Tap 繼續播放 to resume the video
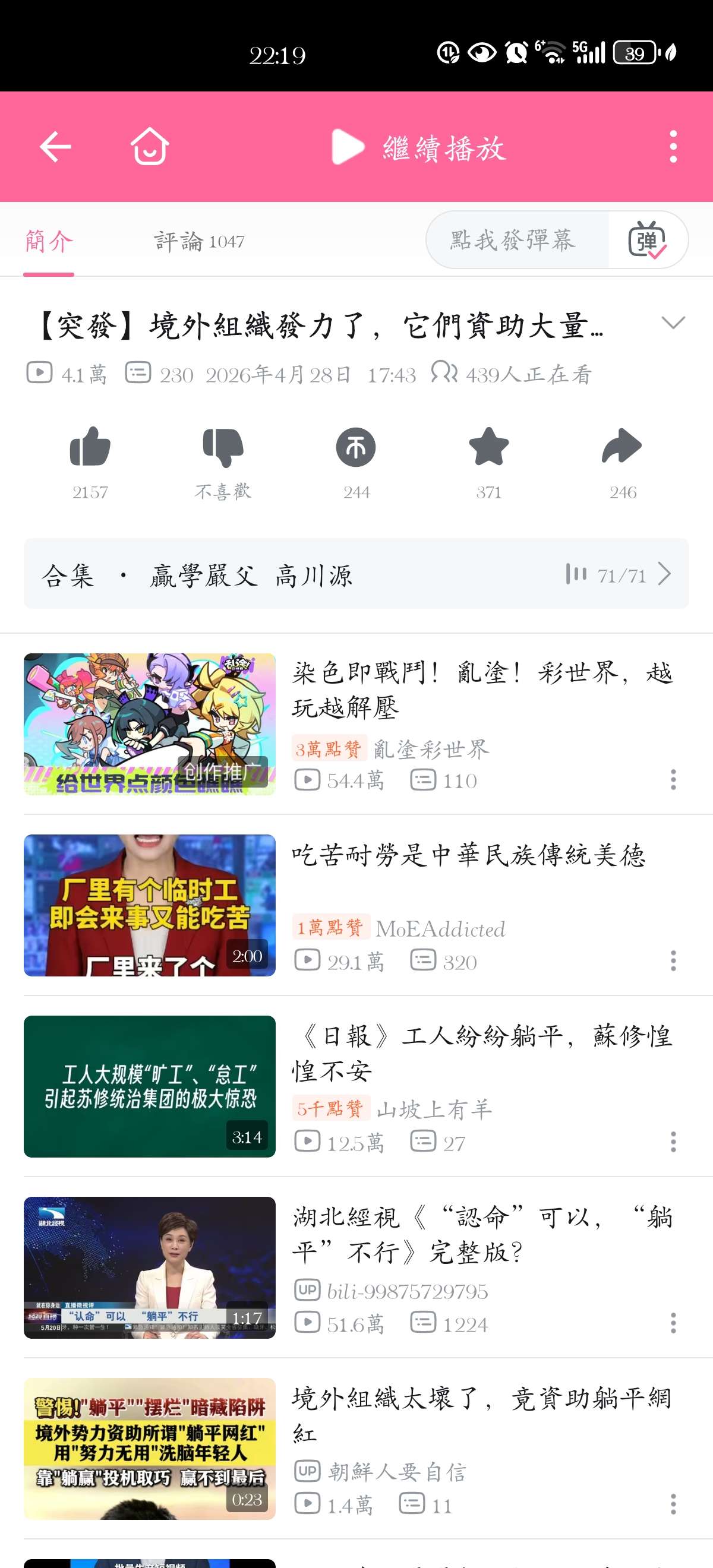713x1568 pixels. [x=419, y=147]
